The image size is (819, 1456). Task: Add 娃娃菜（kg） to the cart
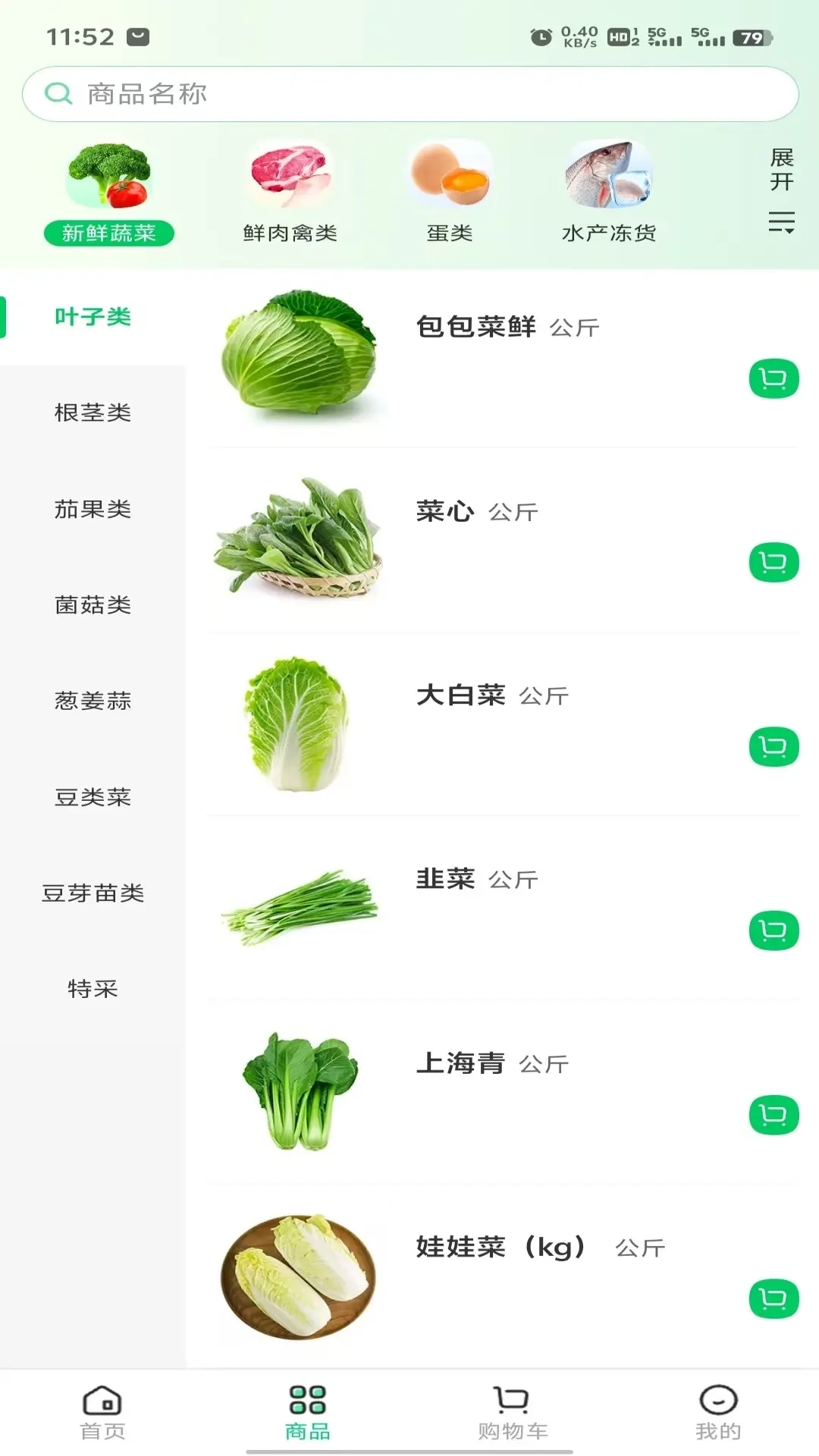pyautogui.click(x=773, y=1298)
